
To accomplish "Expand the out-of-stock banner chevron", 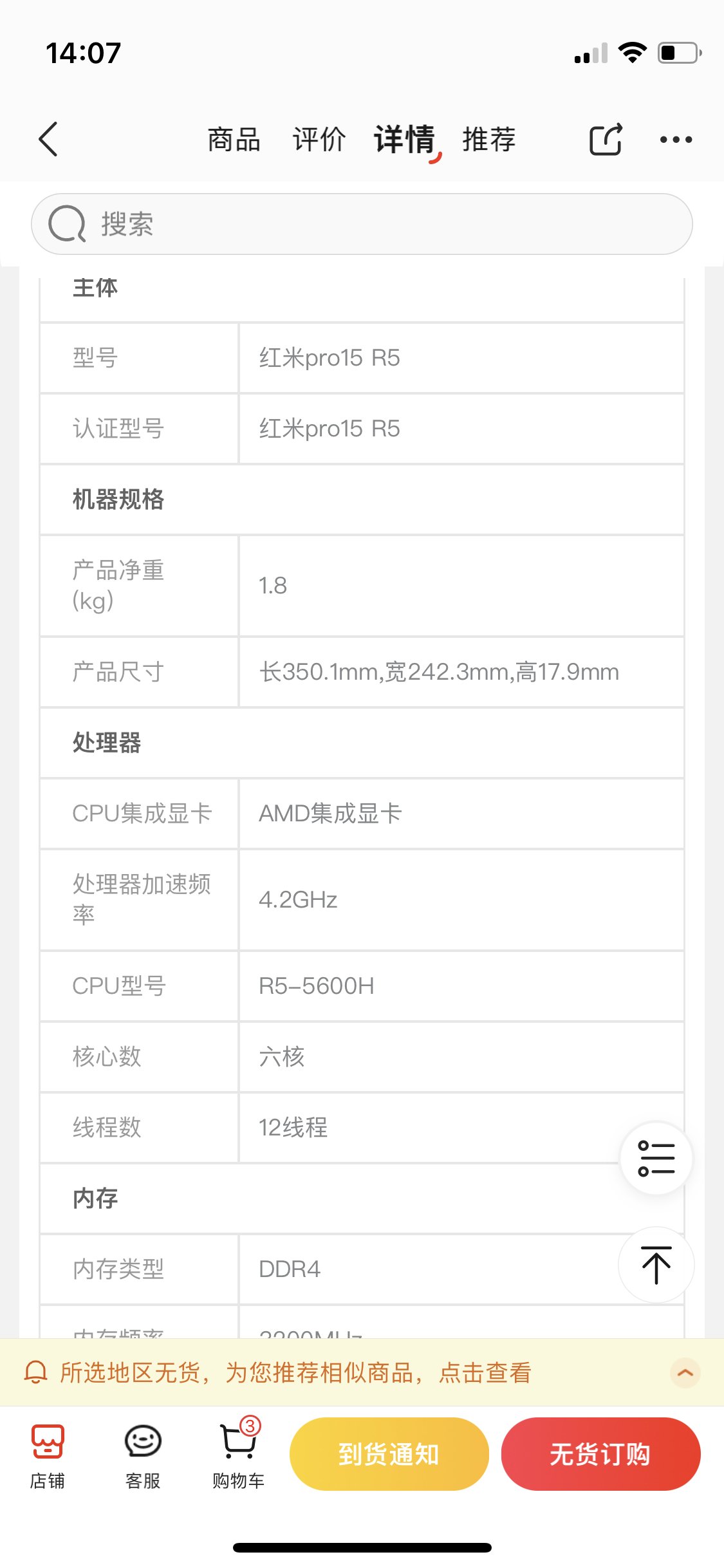I will point(685,1372).
